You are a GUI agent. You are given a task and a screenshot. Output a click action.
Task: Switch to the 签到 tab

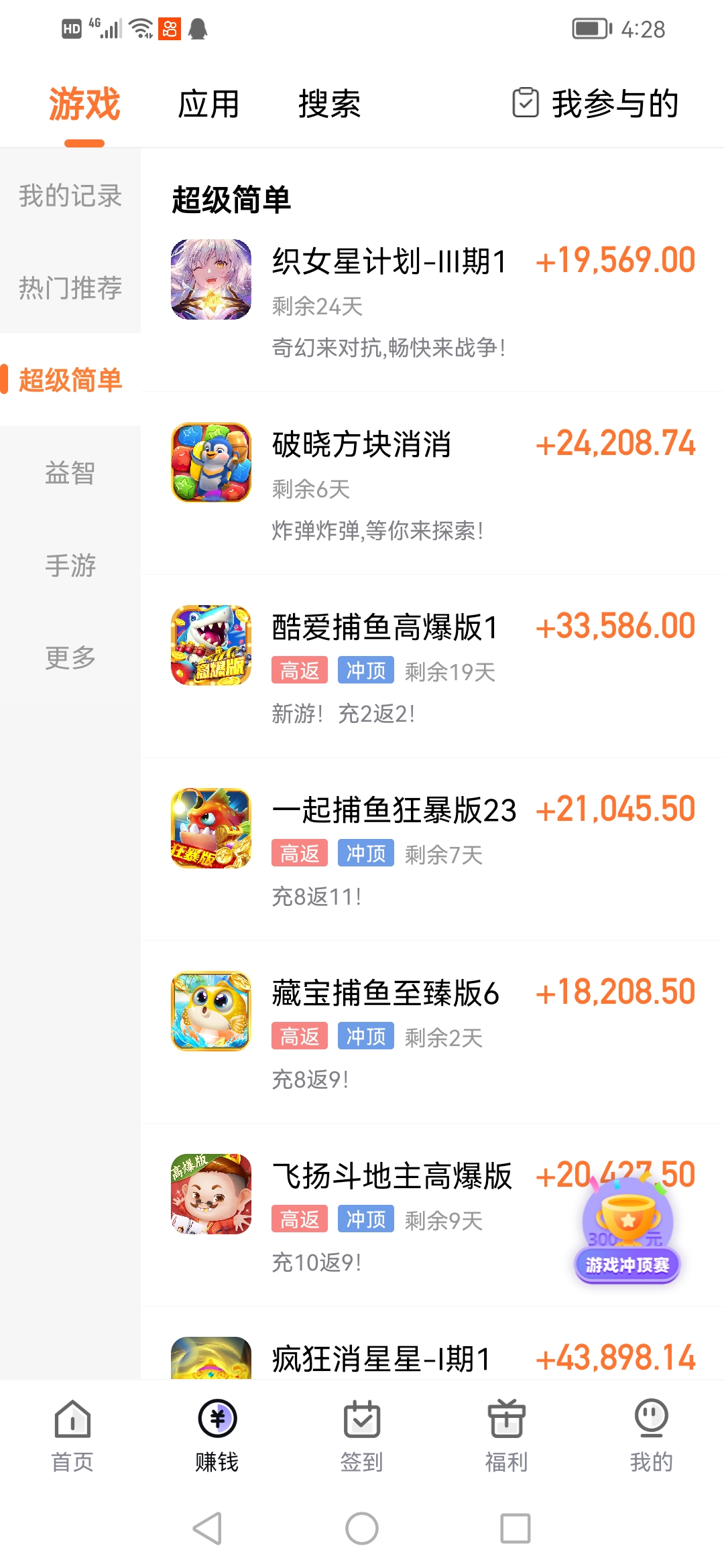pos(362,1436)
